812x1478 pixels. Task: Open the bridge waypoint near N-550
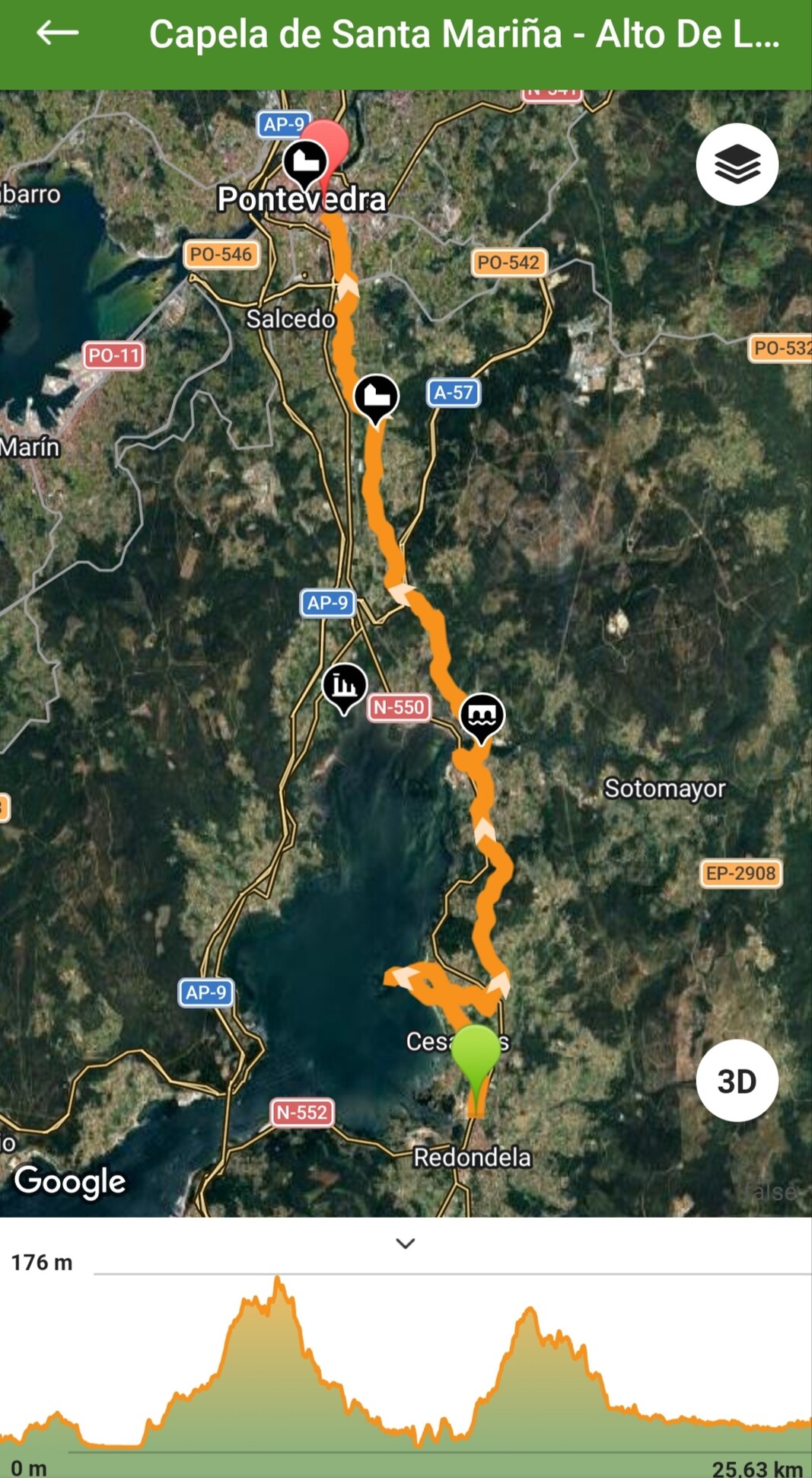(x=482, y=715)
